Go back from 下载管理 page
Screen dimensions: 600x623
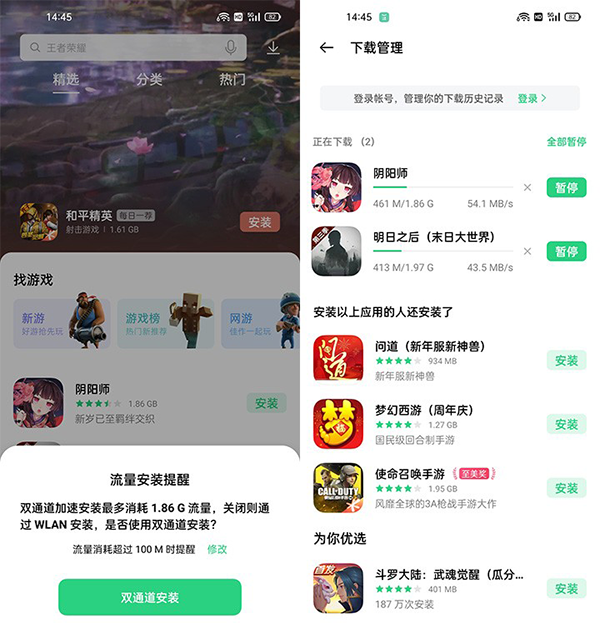click(326, 48)
